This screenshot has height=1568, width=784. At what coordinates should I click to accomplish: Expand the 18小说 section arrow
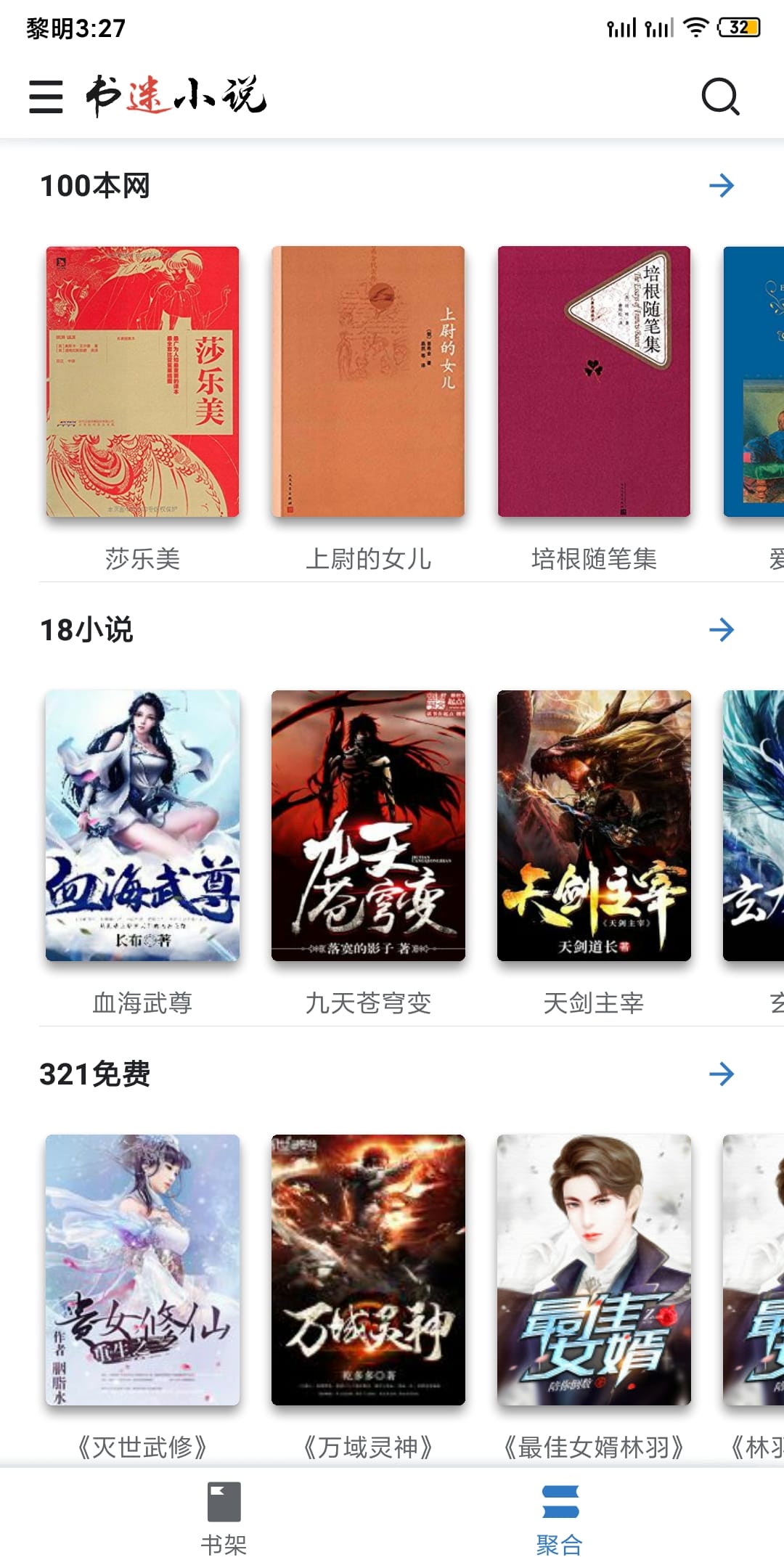click(721, 629)
